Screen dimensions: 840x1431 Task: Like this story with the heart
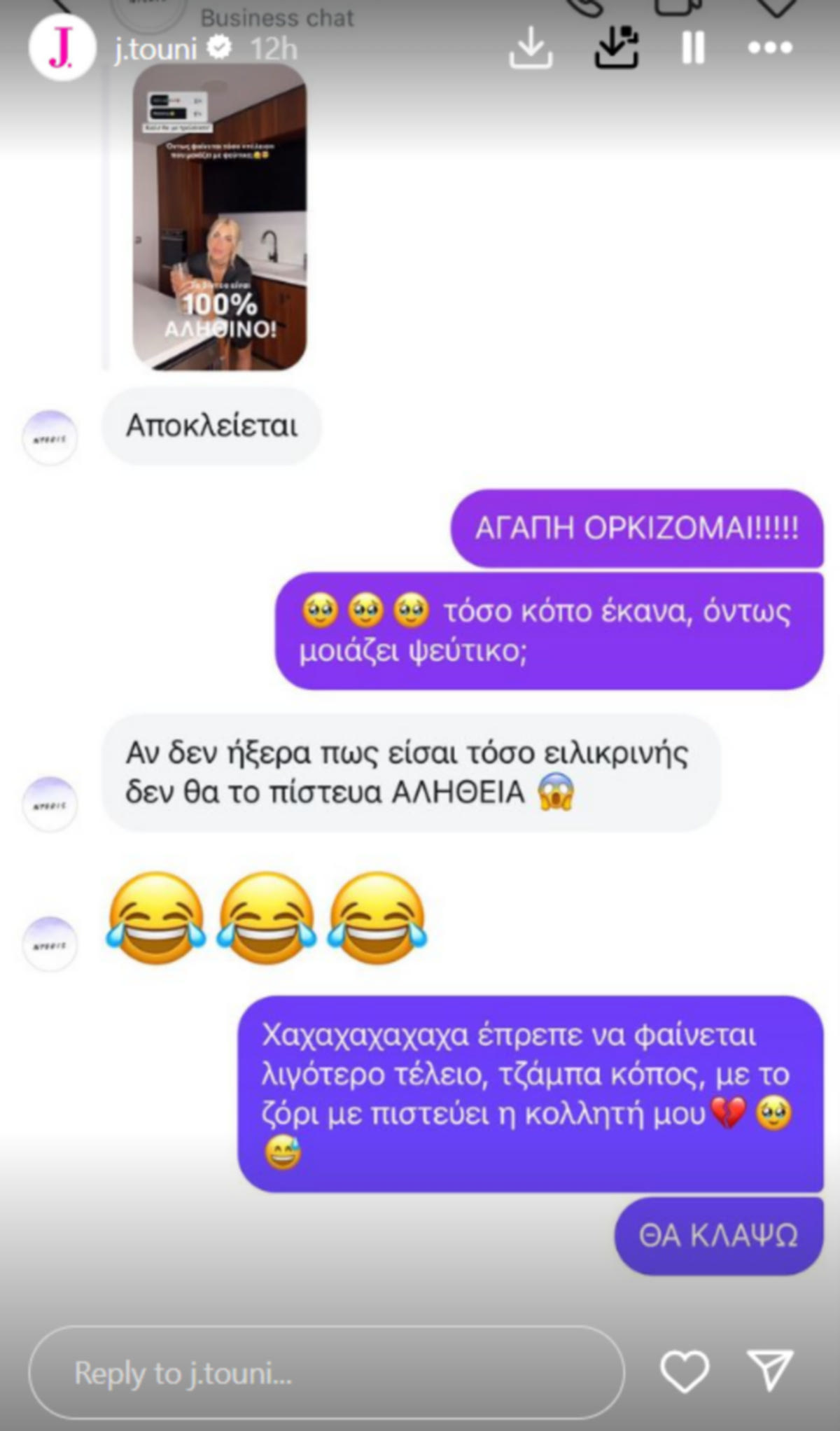685,1371
